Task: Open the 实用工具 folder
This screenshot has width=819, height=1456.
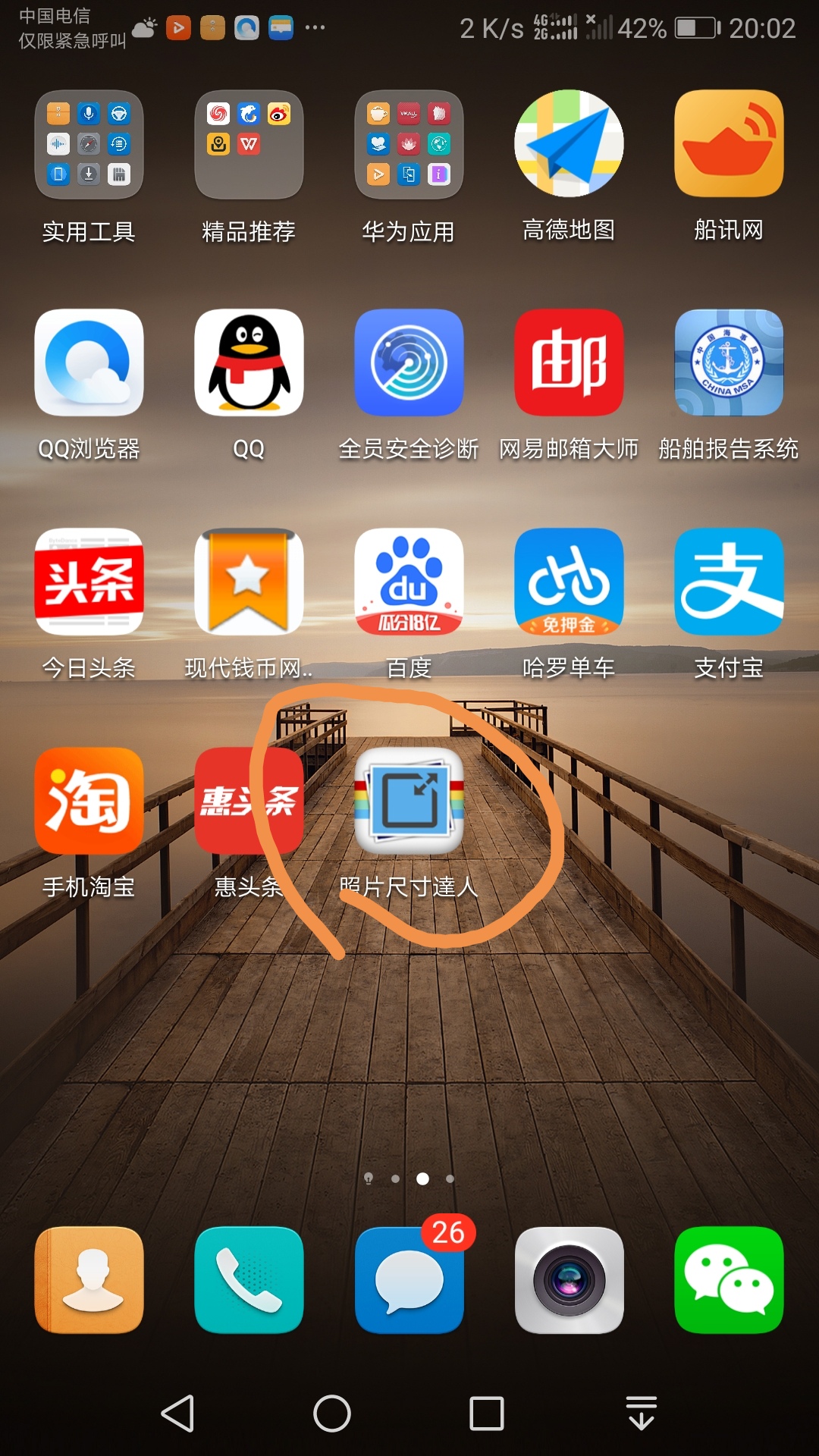Action: [x=89, y=145]
